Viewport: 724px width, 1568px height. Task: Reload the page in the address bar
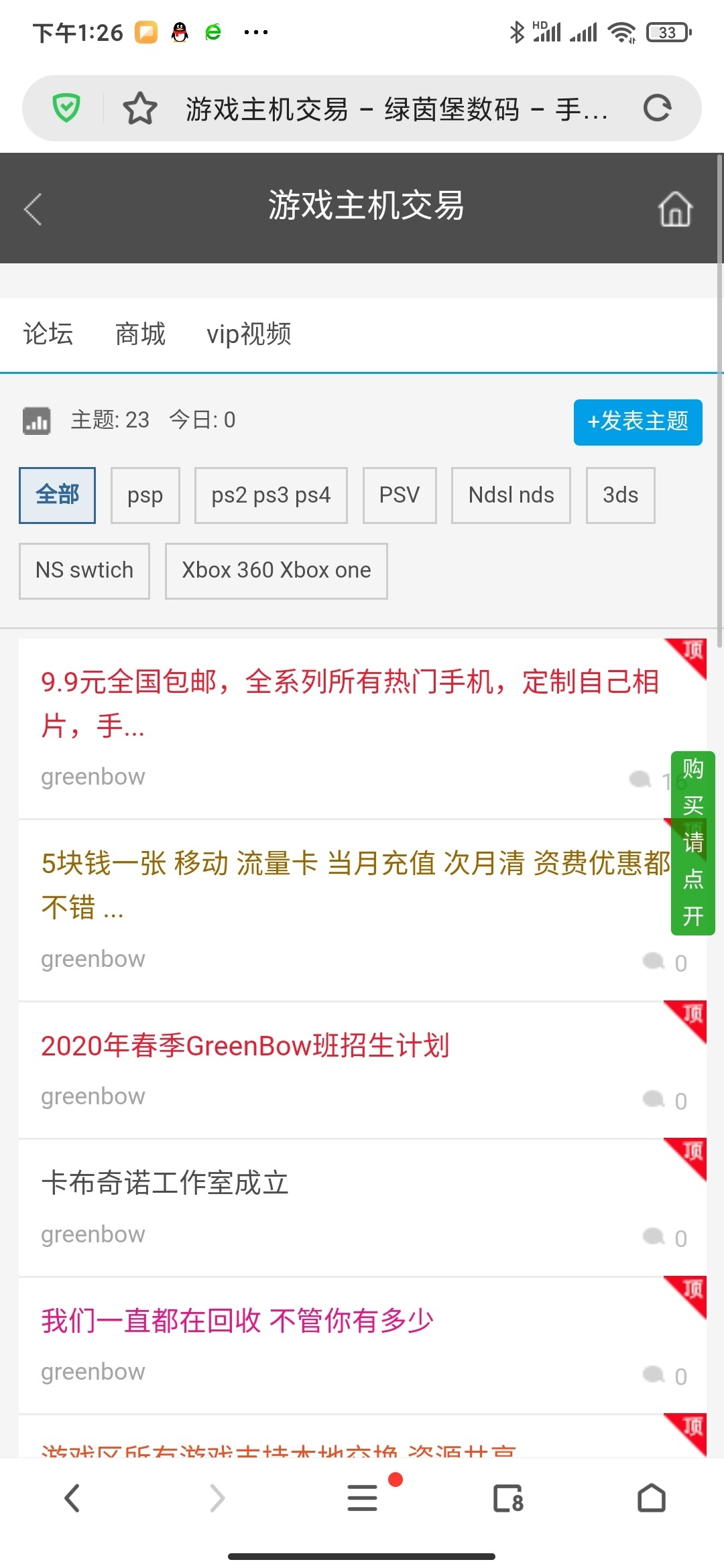click(656, 109)
